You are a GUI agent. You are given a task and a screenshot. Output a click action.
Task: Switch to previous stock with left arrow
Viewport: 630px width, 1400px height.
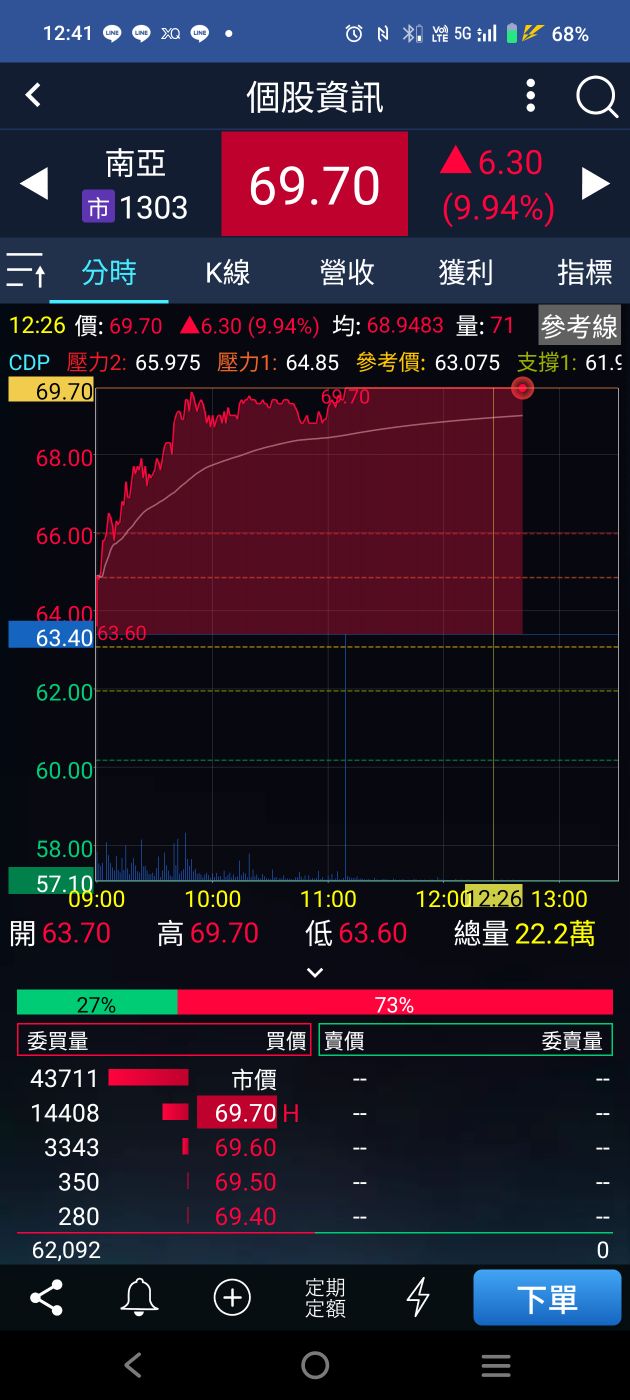click(34, 184)
